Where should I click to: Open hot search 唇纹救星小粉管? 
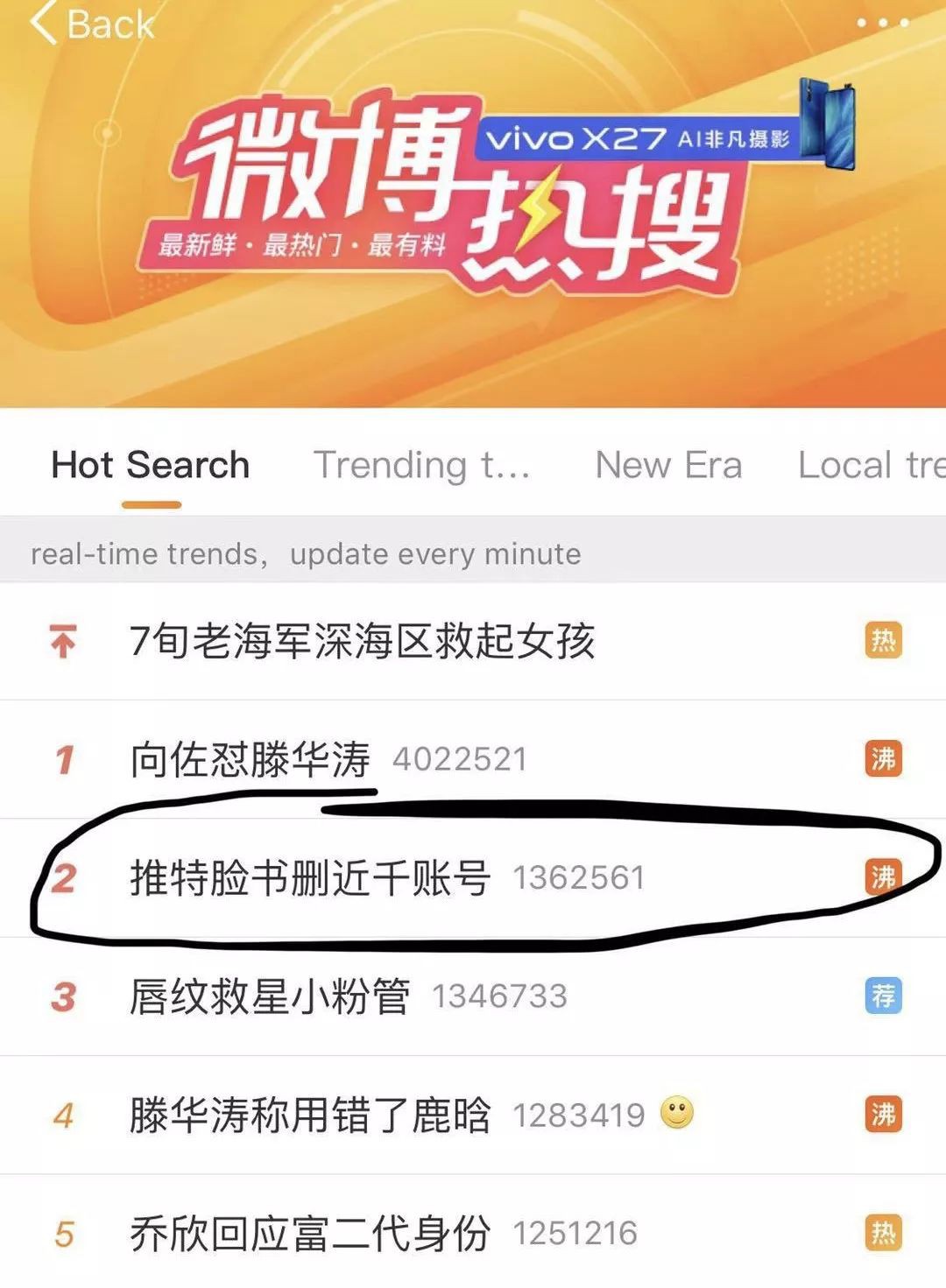(270, 996)
